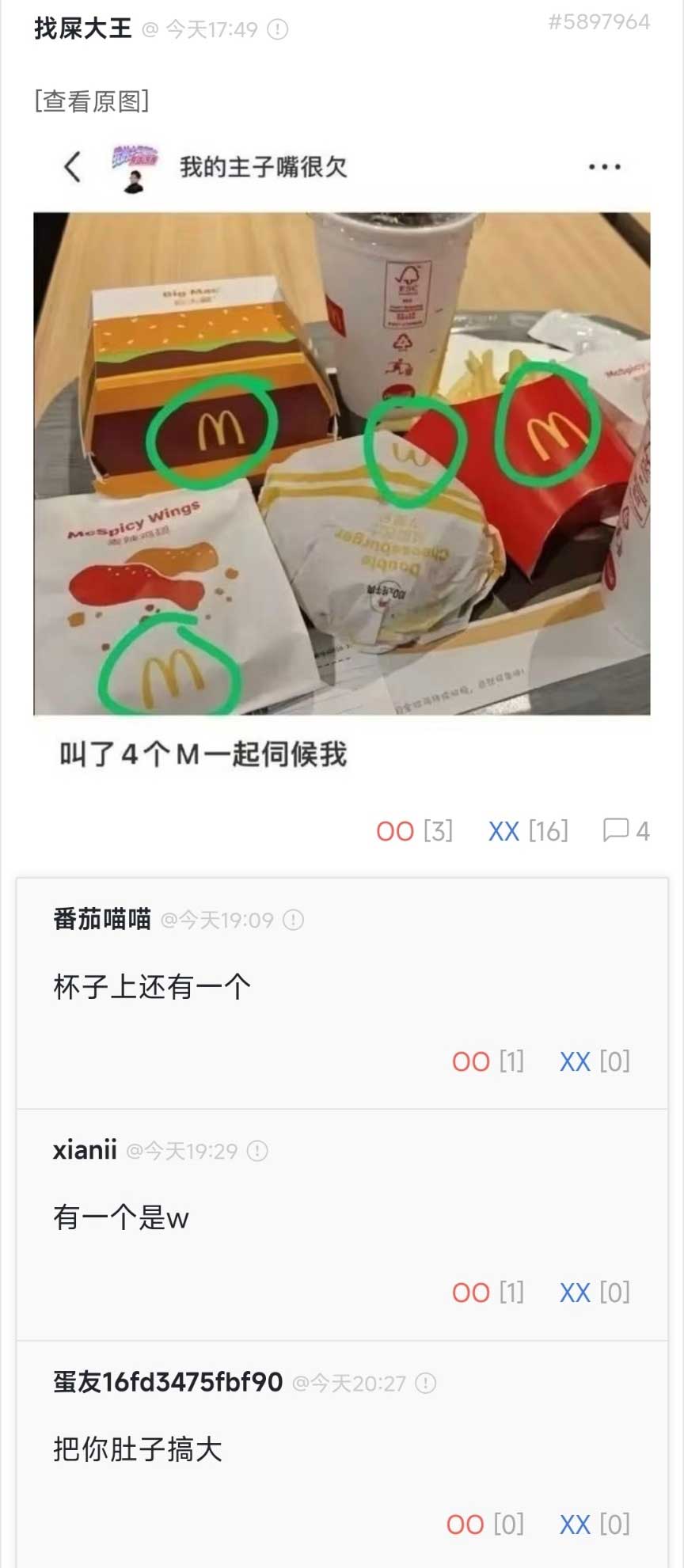Open the embedded post image
This screenshot has height=1568, width=684.
point(341,463)
